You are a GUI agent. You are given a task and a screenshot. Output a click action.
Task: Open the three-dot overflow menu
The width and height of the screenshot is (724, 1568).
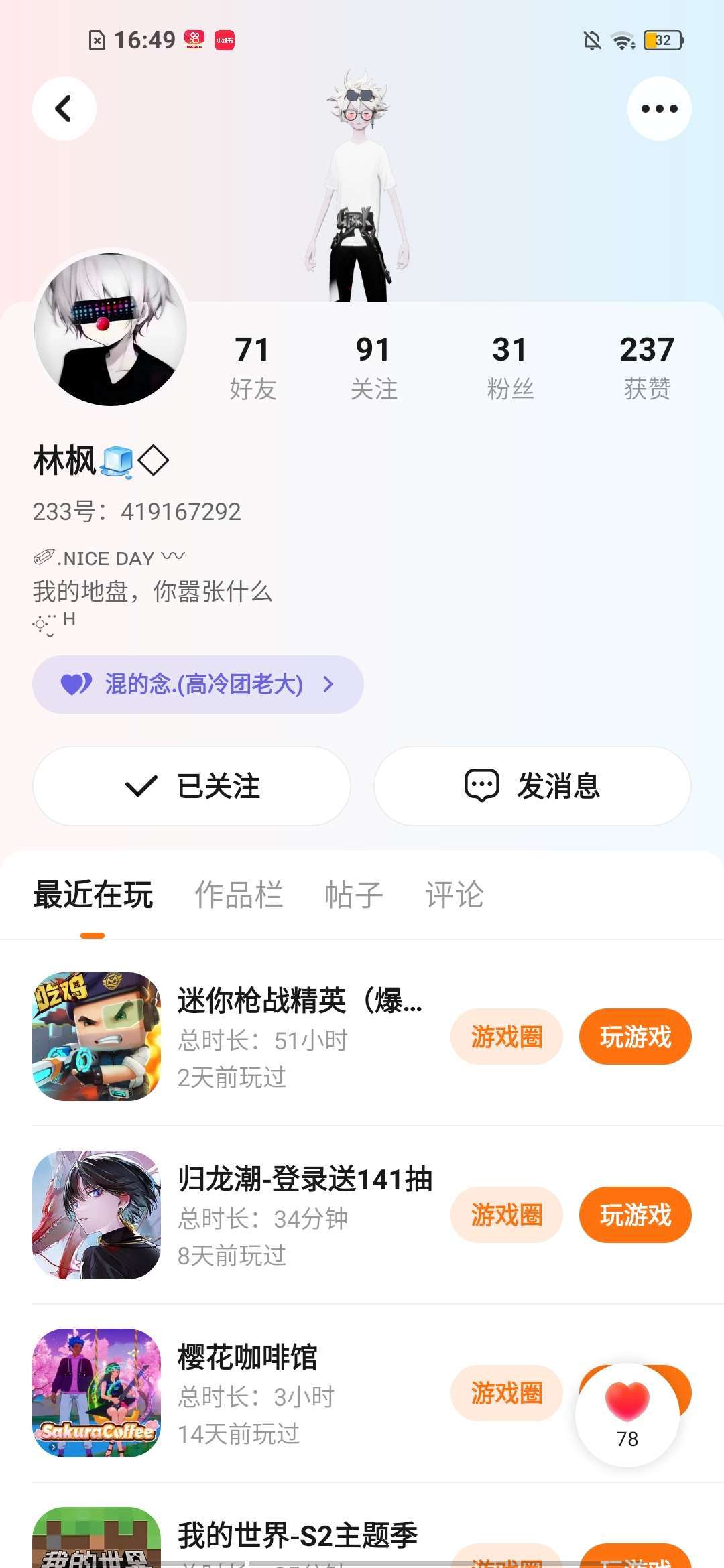(659, 109)
